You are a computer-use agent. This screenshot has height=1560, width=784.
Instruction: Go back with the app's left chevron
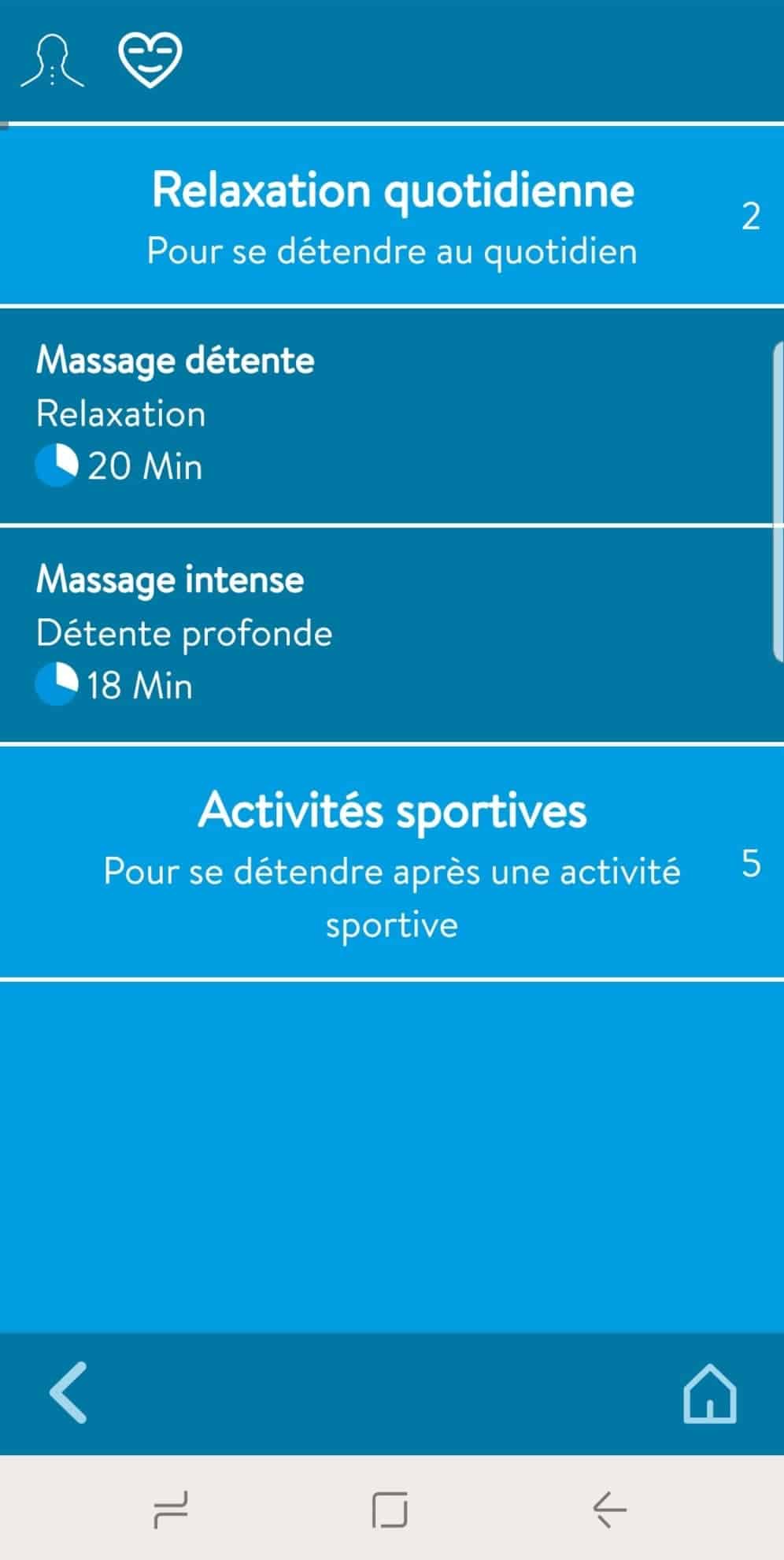[x=68, y=1391]
